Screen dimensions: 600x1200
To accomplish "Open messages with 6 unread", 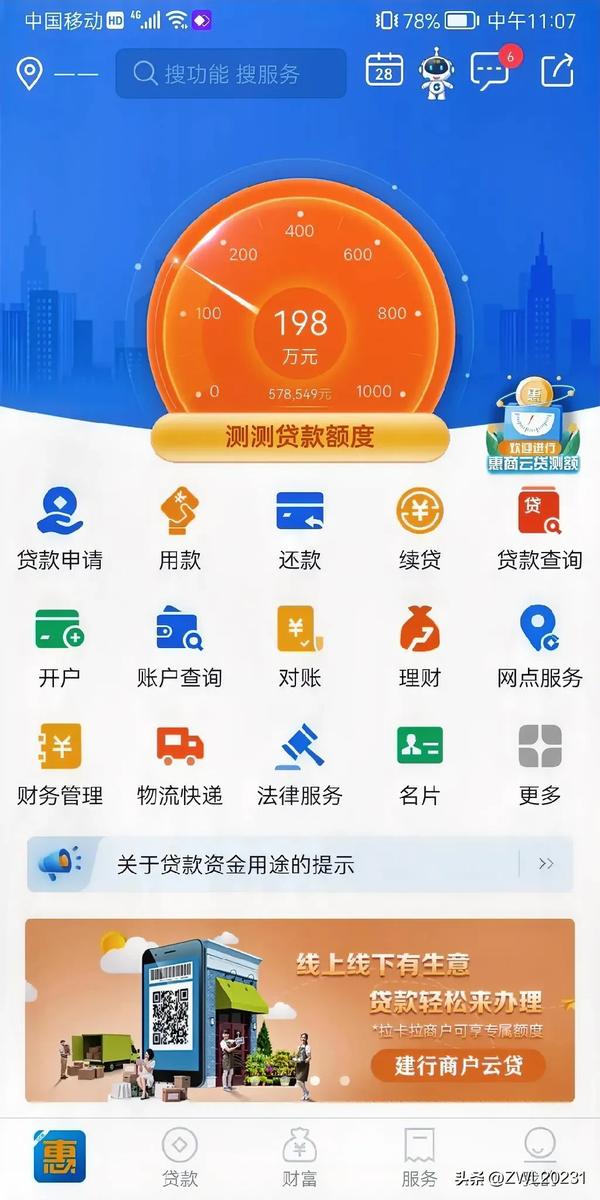I will 492,72.
